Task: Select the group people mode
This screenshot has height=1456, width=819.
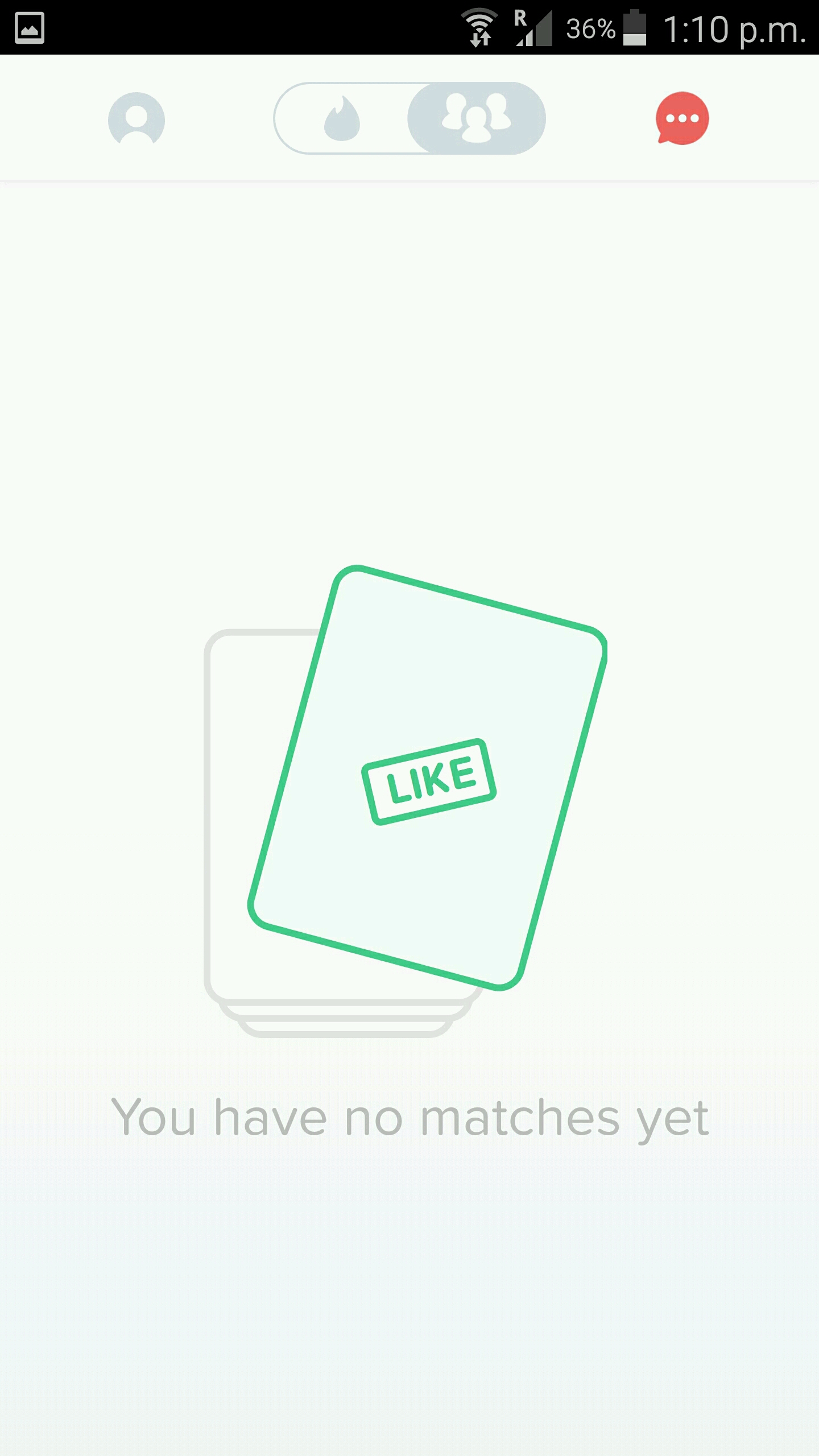Action: [x=477, y=118]
